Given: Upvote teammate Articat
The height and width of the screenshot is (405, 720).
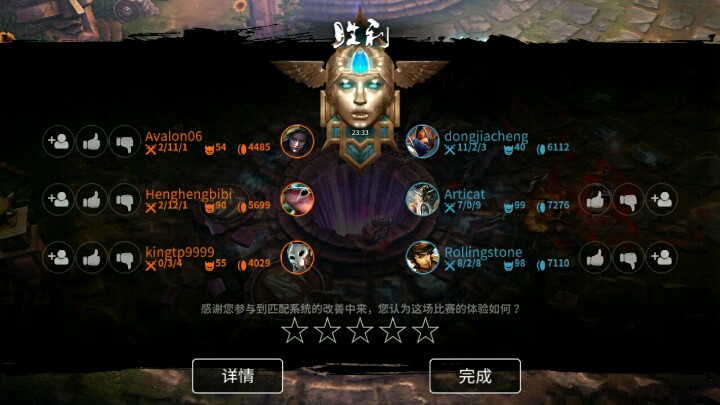Looking at the screenshot, I should pos(596,200).
